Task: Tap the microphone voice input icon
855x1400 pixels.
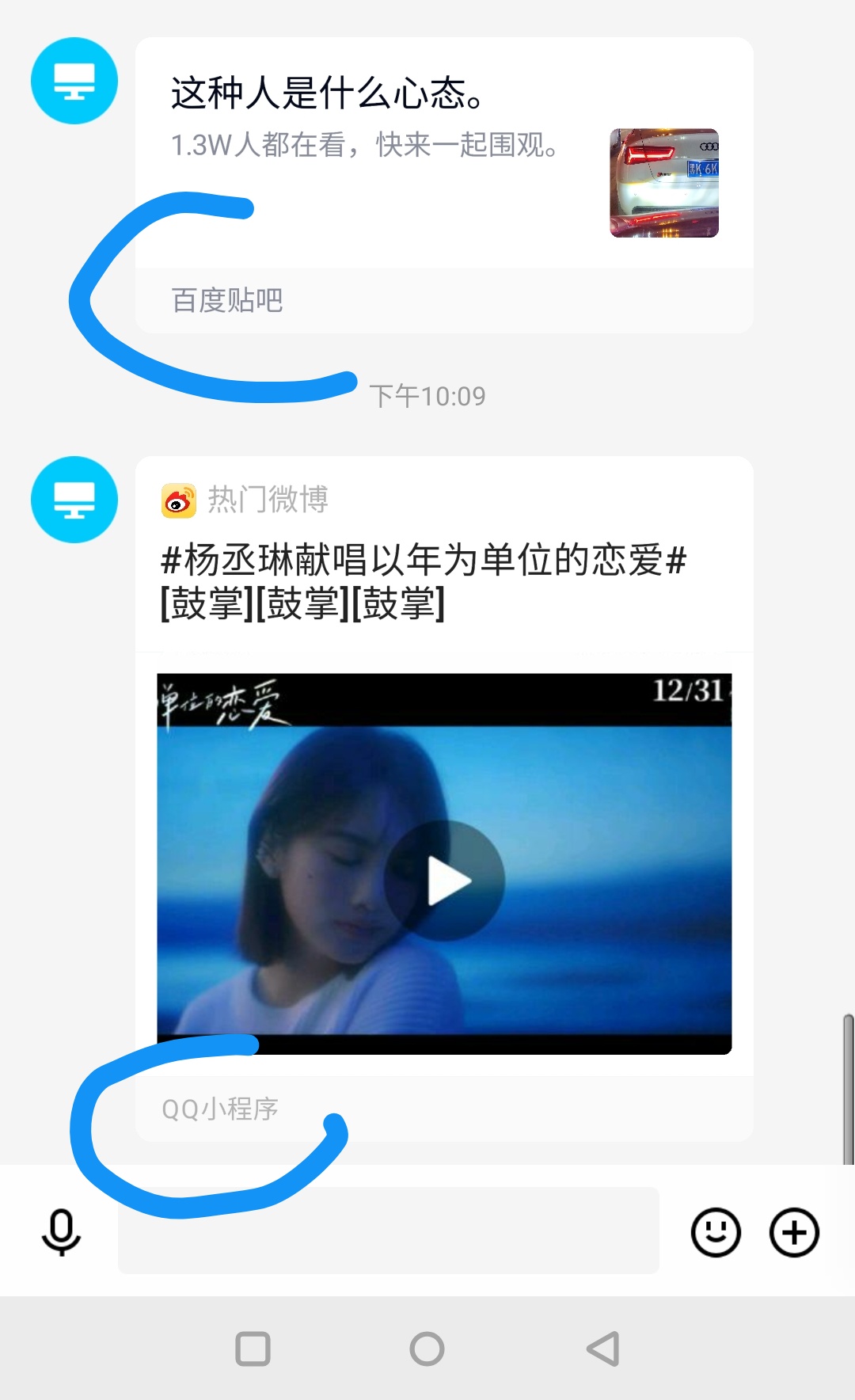Action: [x=61, y=1232]
